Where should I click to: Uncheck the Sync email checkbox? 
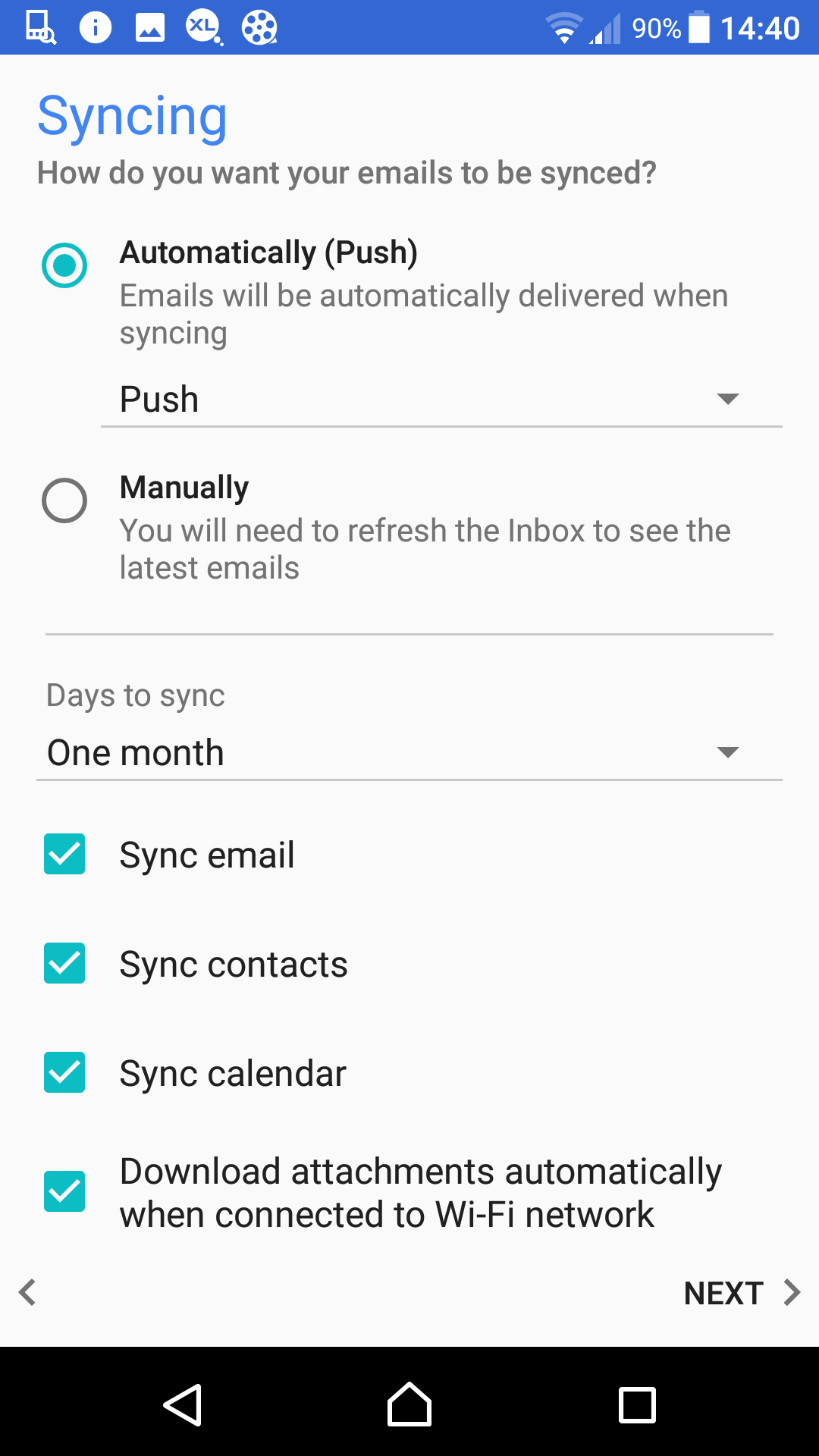64,855
